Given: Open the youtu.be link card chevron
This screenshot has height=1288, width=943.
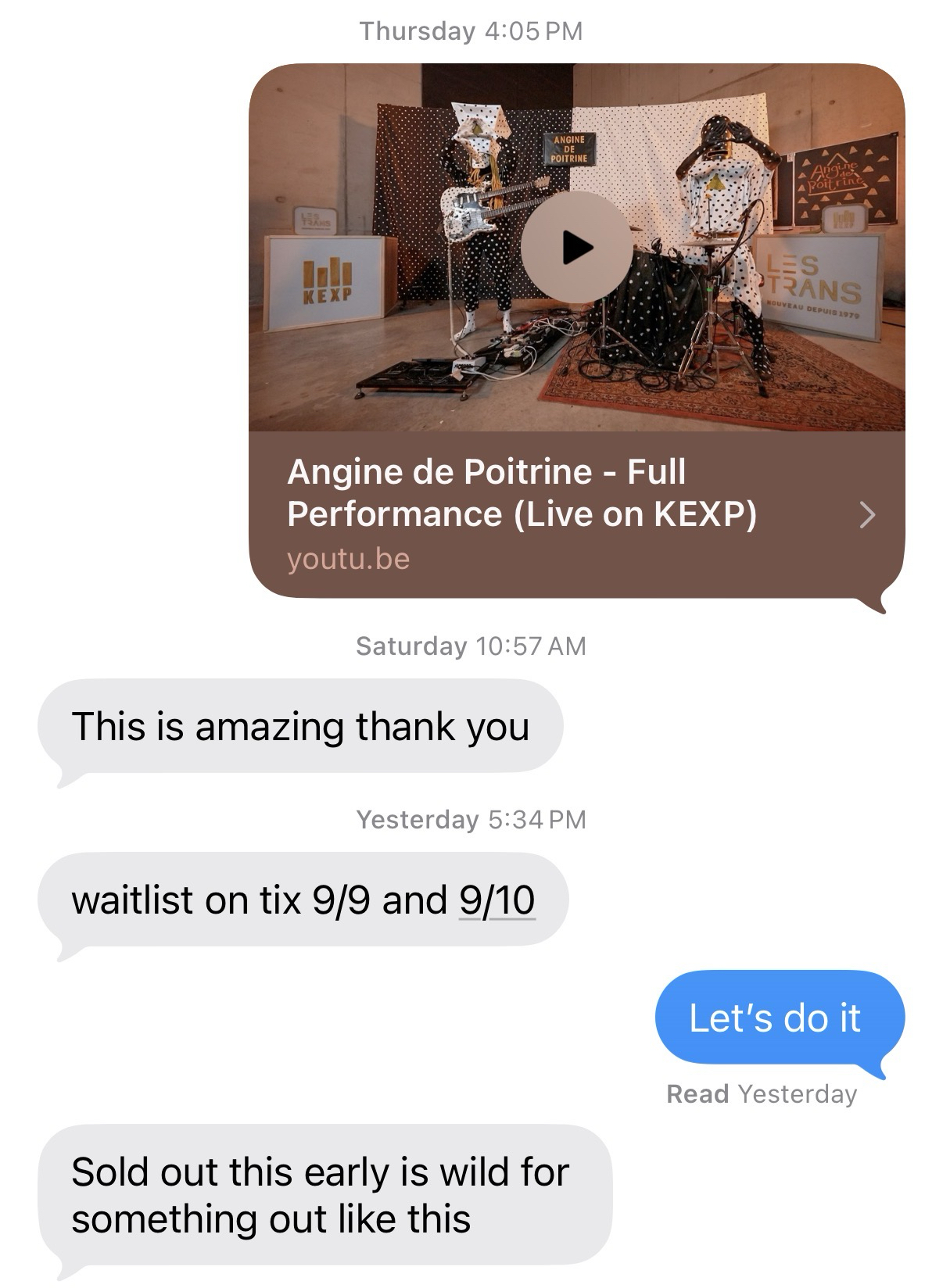Looking at the screenshot, I should 866,515.
